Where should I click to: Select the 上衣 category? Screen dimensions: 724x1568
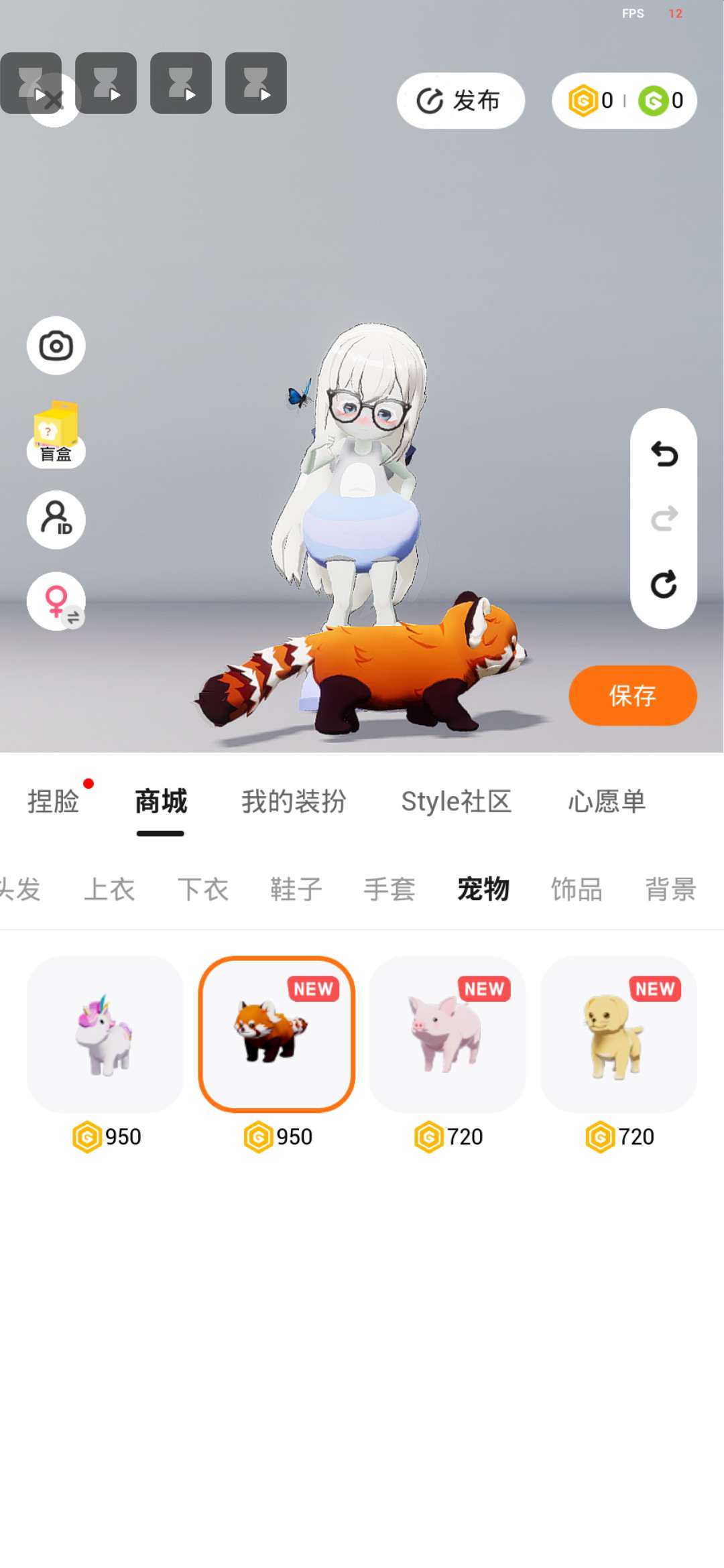coord(109,890)
